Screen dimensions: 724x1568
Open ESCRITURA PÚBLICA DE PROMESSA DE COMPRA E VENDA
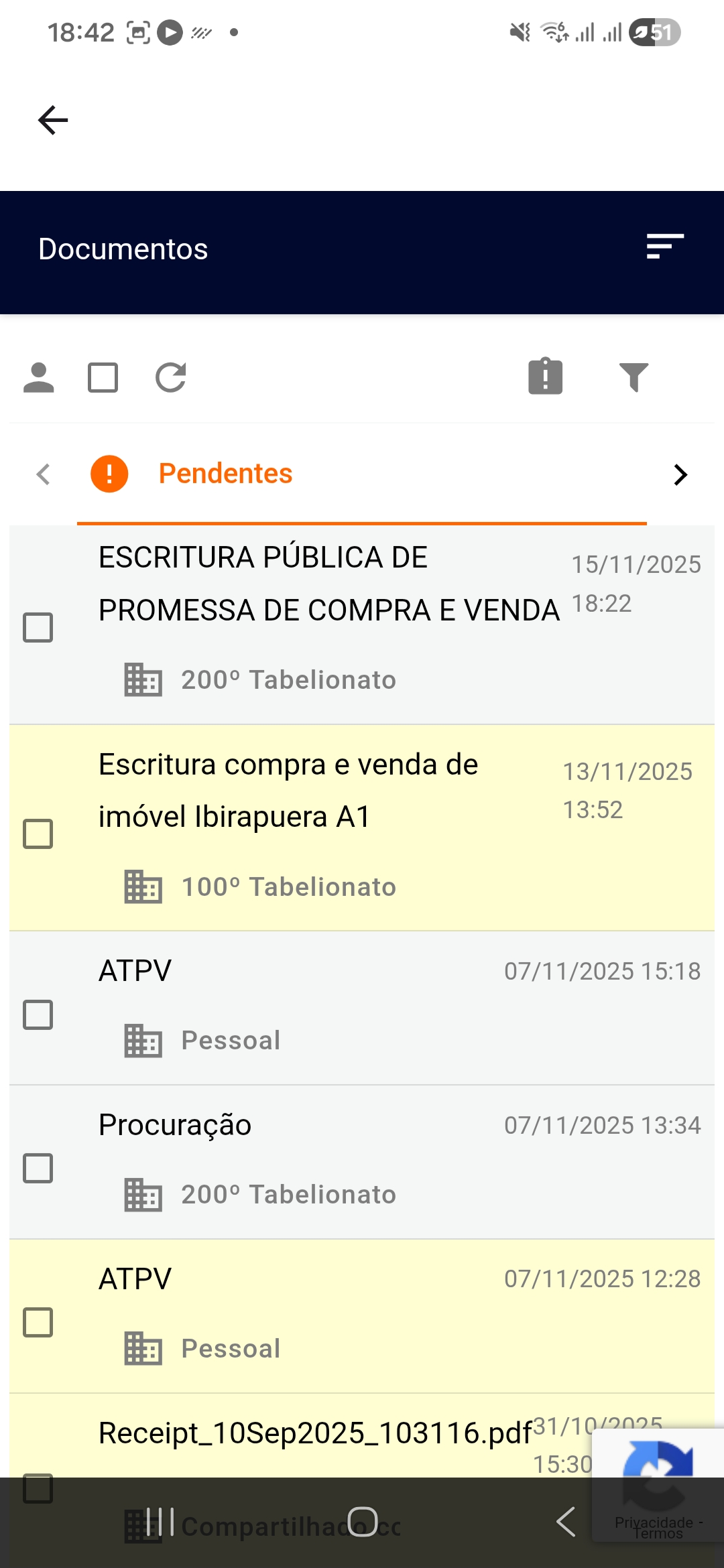328,584
